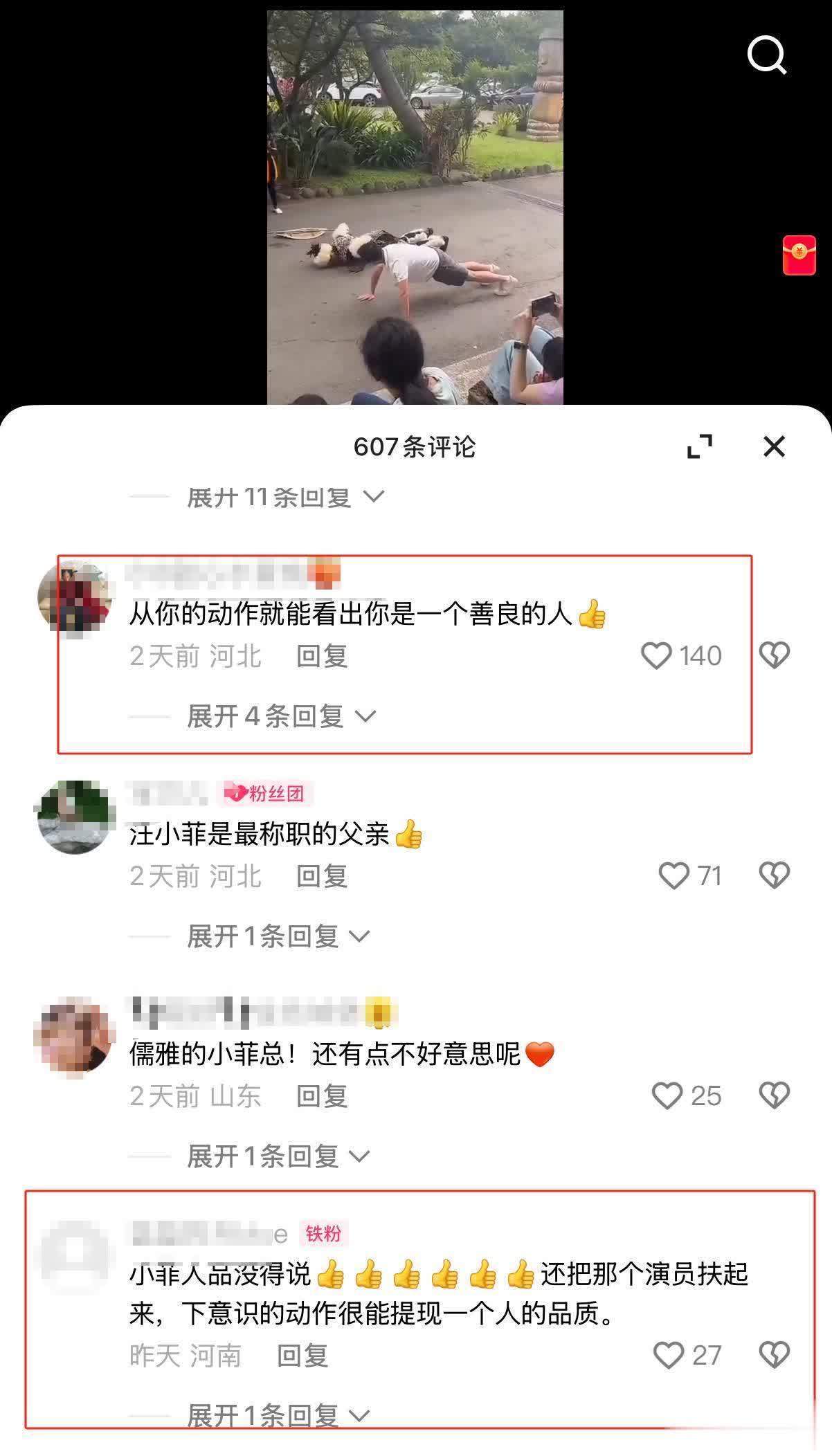Viewport: 832px width, 1456px height.
Task: Expand the reply under 儒雅的小菲总 comment
Action: pos(278,1156)
